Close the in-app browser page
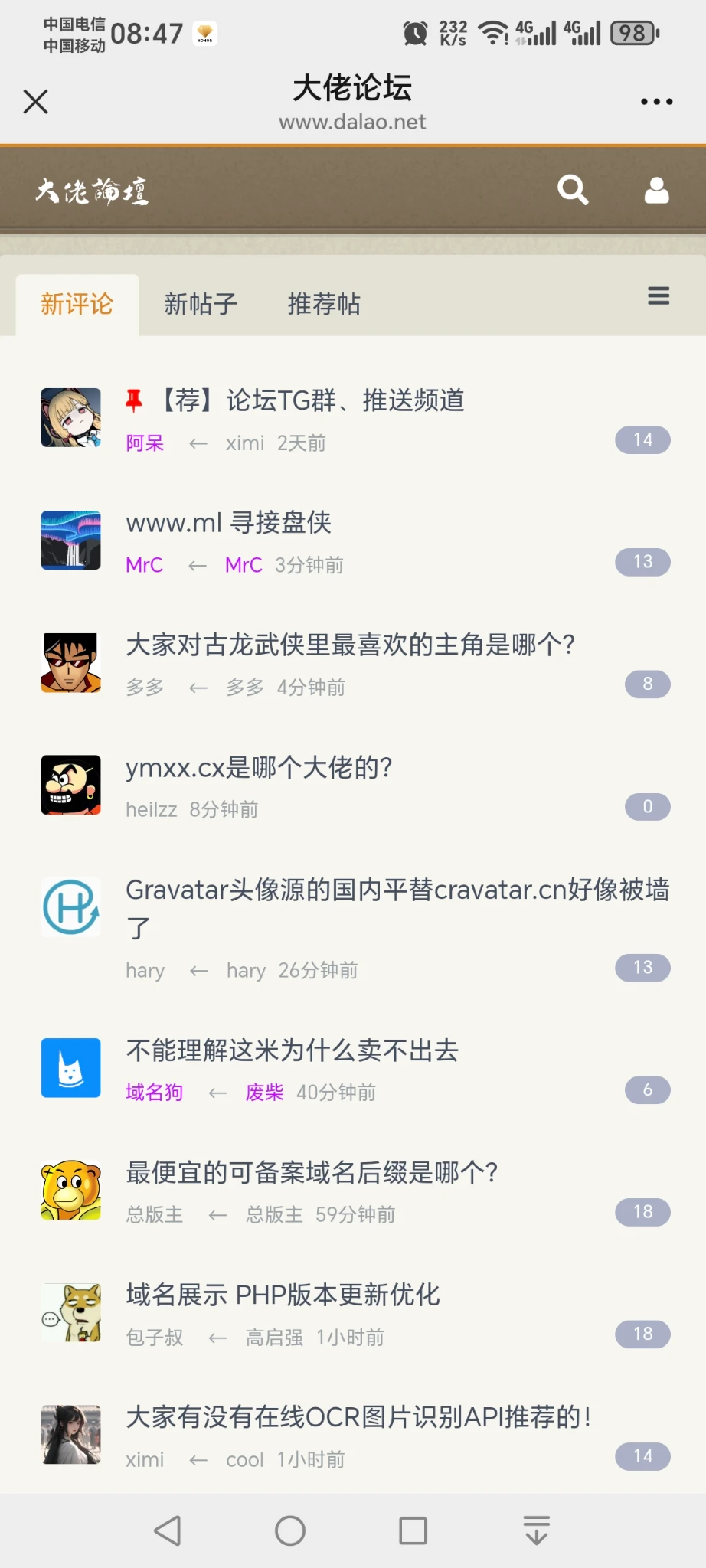 [36, 101]
